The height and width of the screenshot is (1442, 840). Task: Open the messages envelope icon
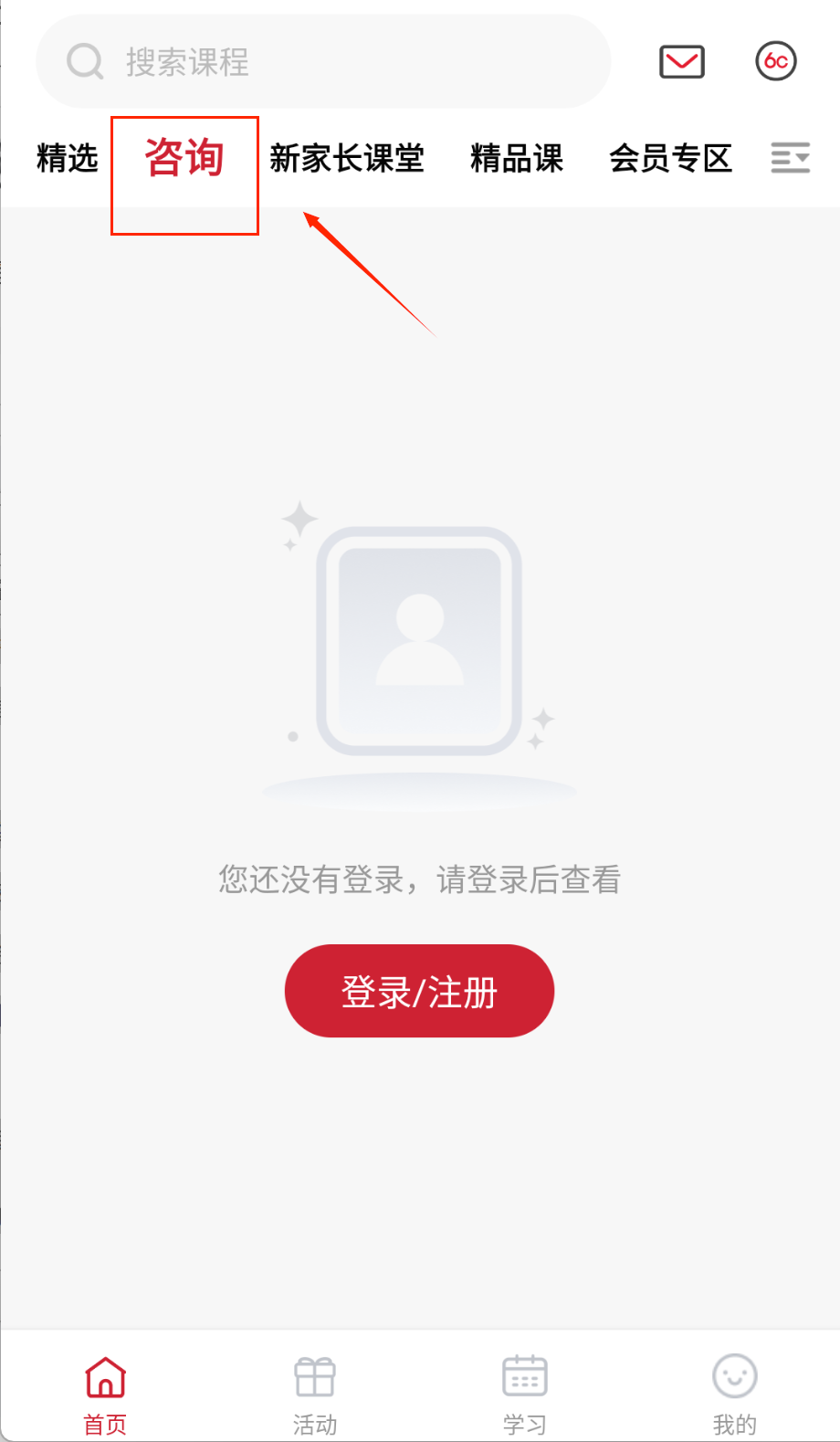coord(682,62)
